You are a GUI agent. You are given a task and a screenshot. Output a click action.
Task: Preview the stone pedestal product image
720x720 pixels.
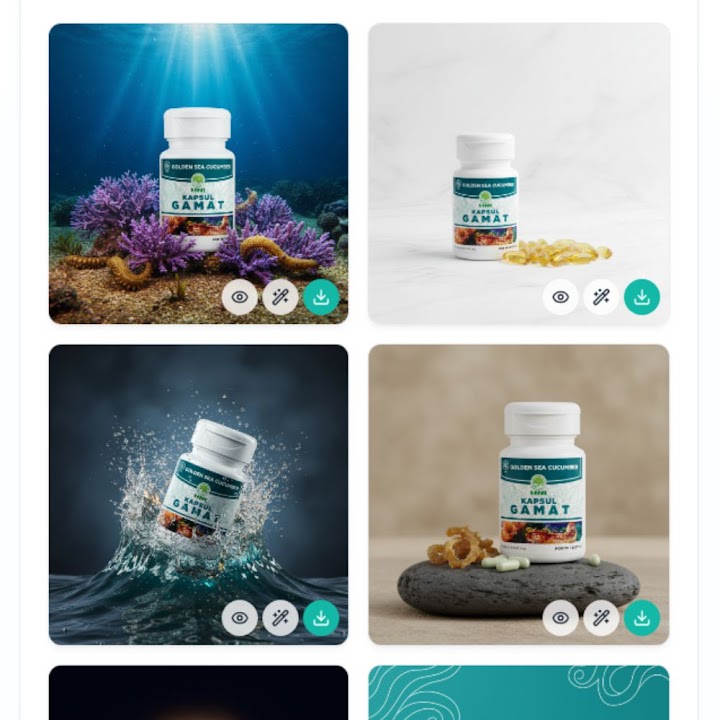pos(561,618)
